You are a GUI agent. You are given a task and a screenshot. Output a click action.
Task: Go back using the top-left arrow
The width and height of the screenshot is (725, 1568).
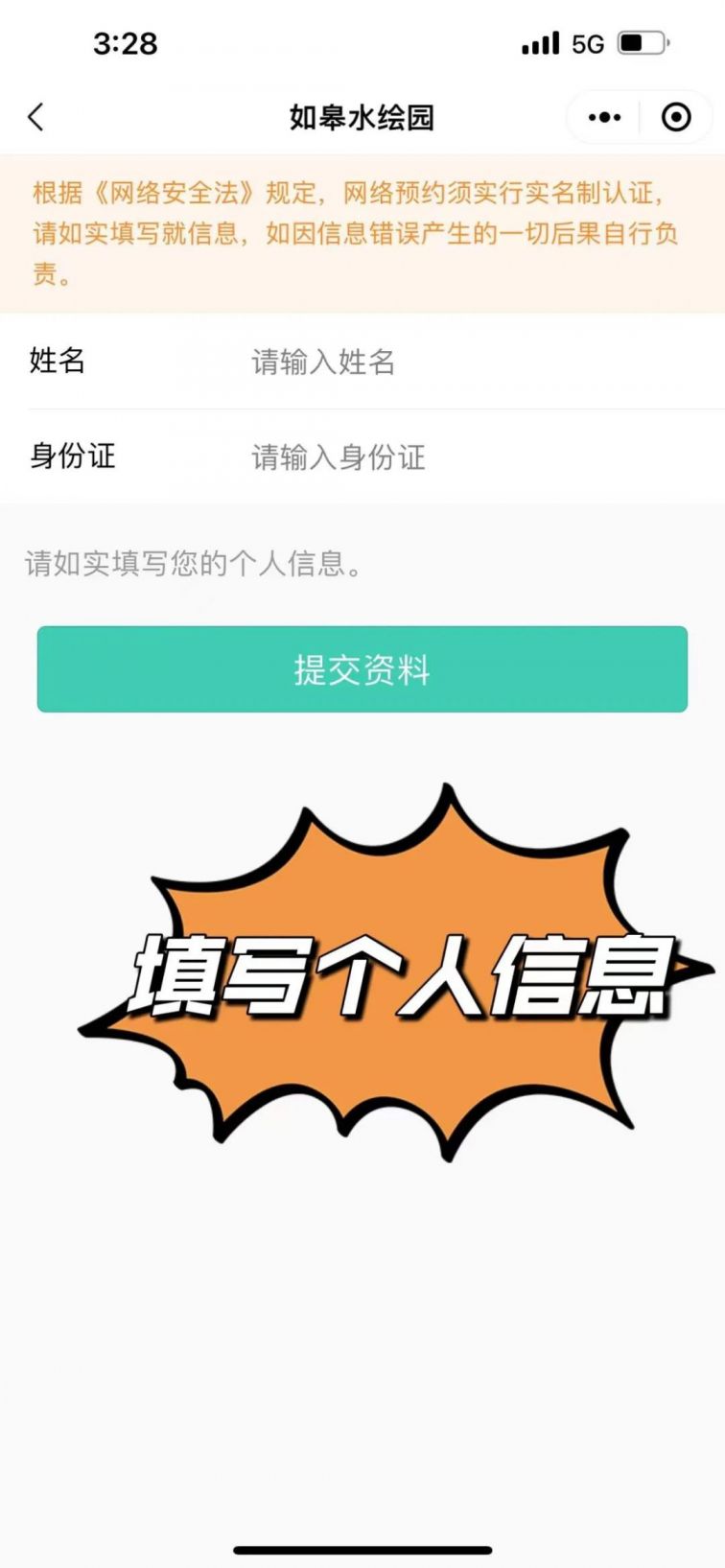pos(36,117)
